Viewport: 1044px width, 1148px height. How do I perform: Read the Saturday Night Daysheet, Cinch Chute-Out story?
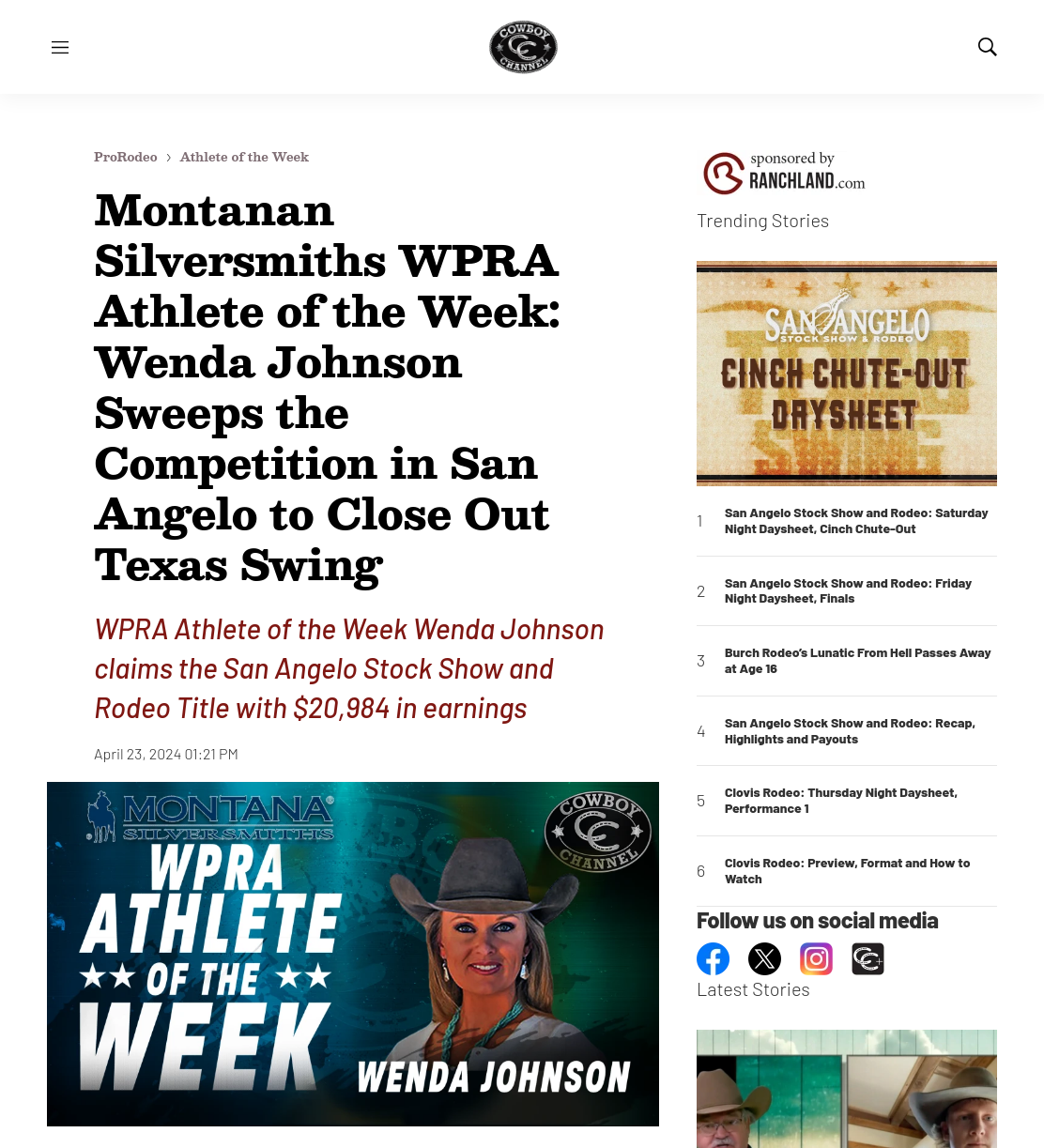[x=856, y=521]
